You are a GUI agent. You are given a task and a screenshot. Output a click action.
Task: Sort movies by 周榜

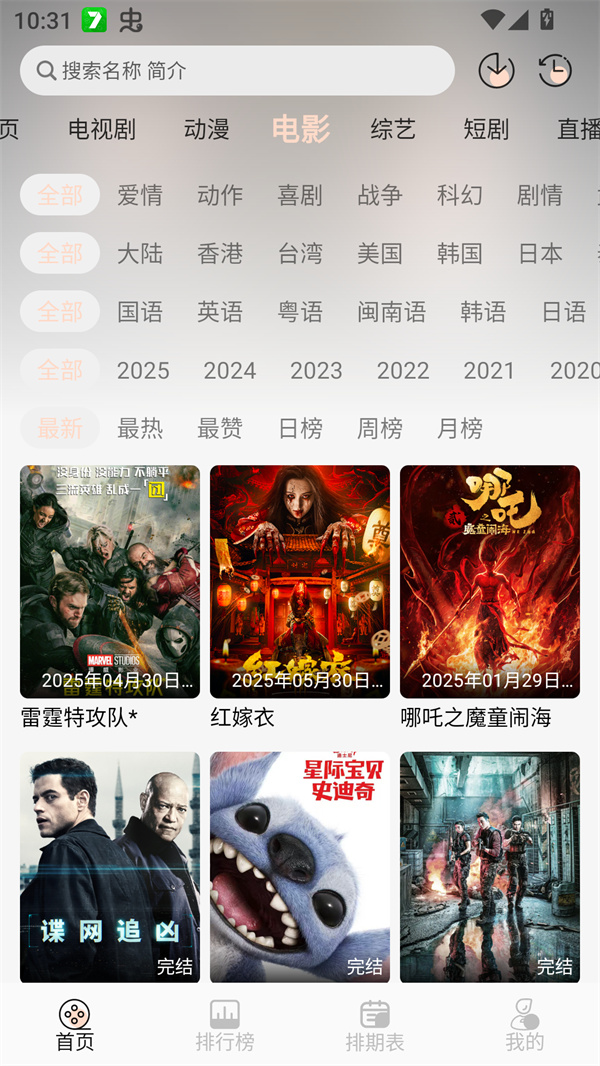380,428
